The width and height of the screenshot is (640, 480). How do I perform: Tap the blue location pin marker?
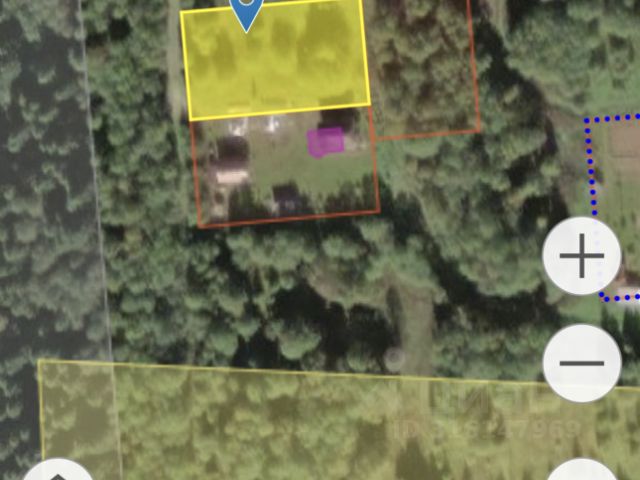(x=246, y=11)
